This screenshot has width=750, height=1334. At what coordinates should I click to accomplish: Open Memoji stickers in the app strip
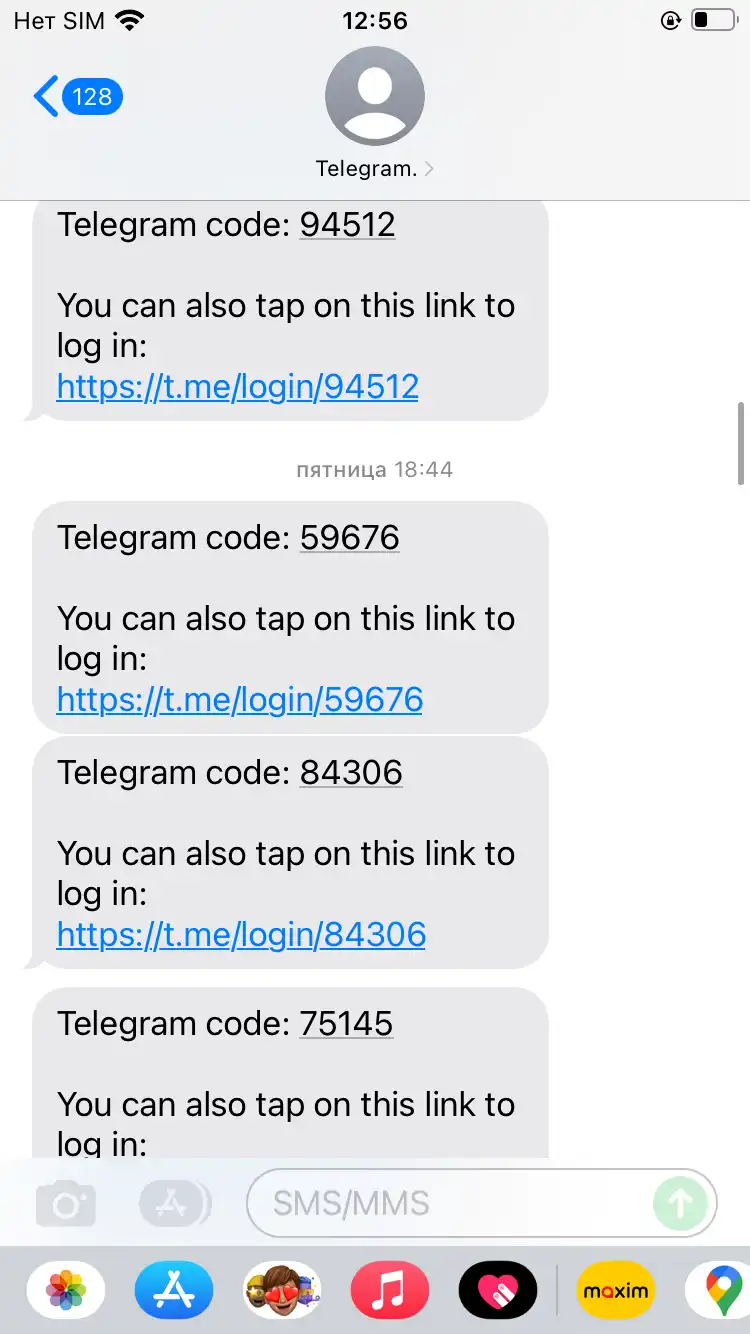(282, 1290)
